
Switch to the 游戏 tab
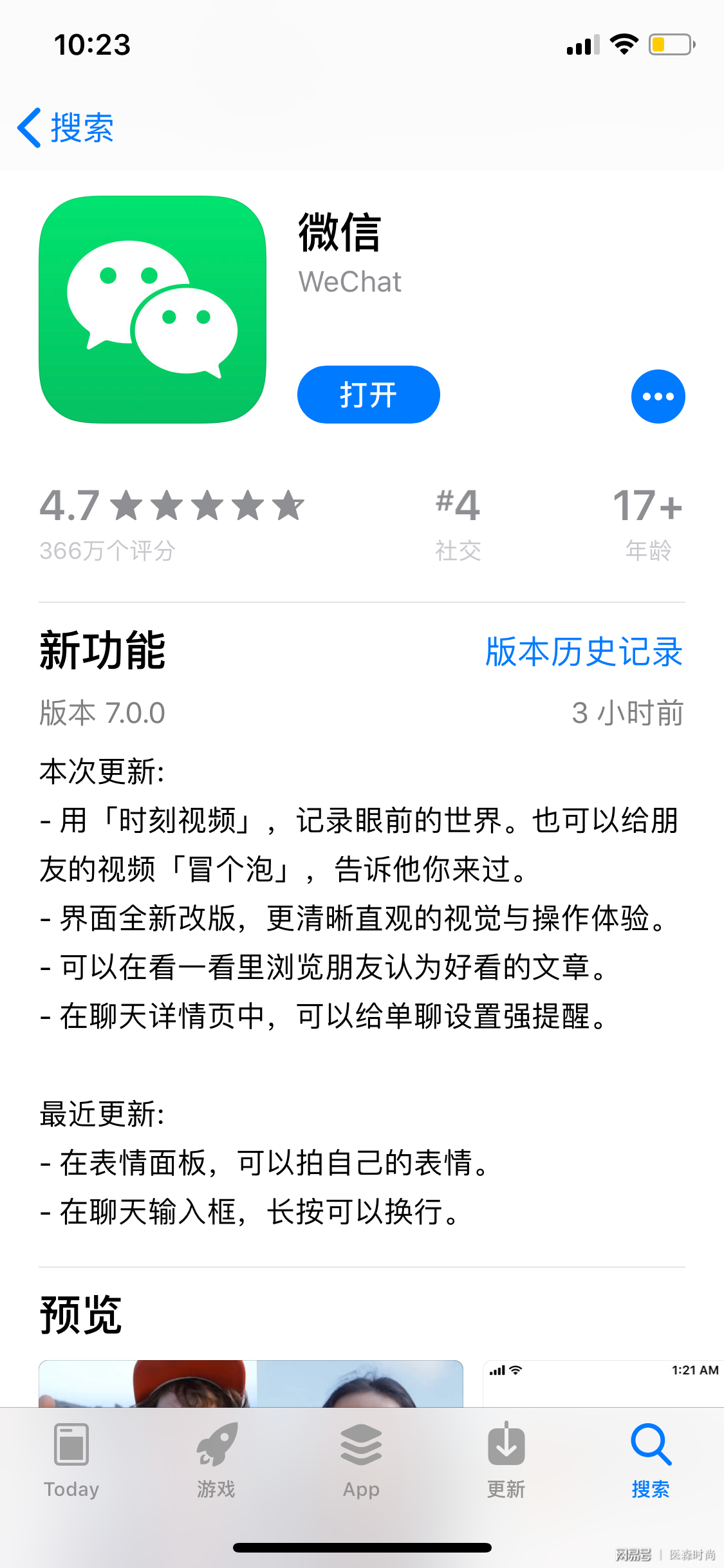click(x=216, y=1460)
